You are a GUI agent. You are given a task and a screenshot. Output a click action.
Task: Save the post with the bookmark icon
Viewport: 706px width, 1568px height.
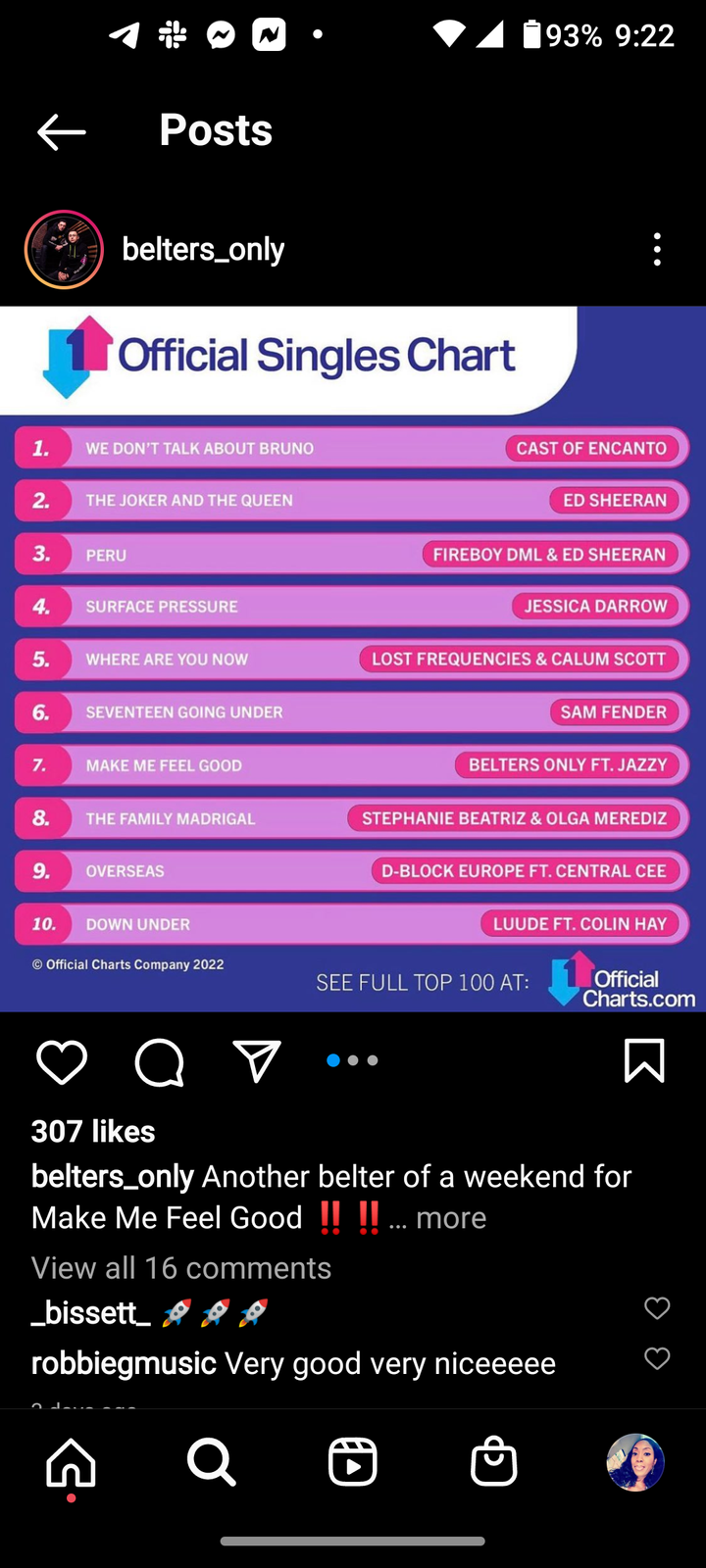(x=644, y=1061)
